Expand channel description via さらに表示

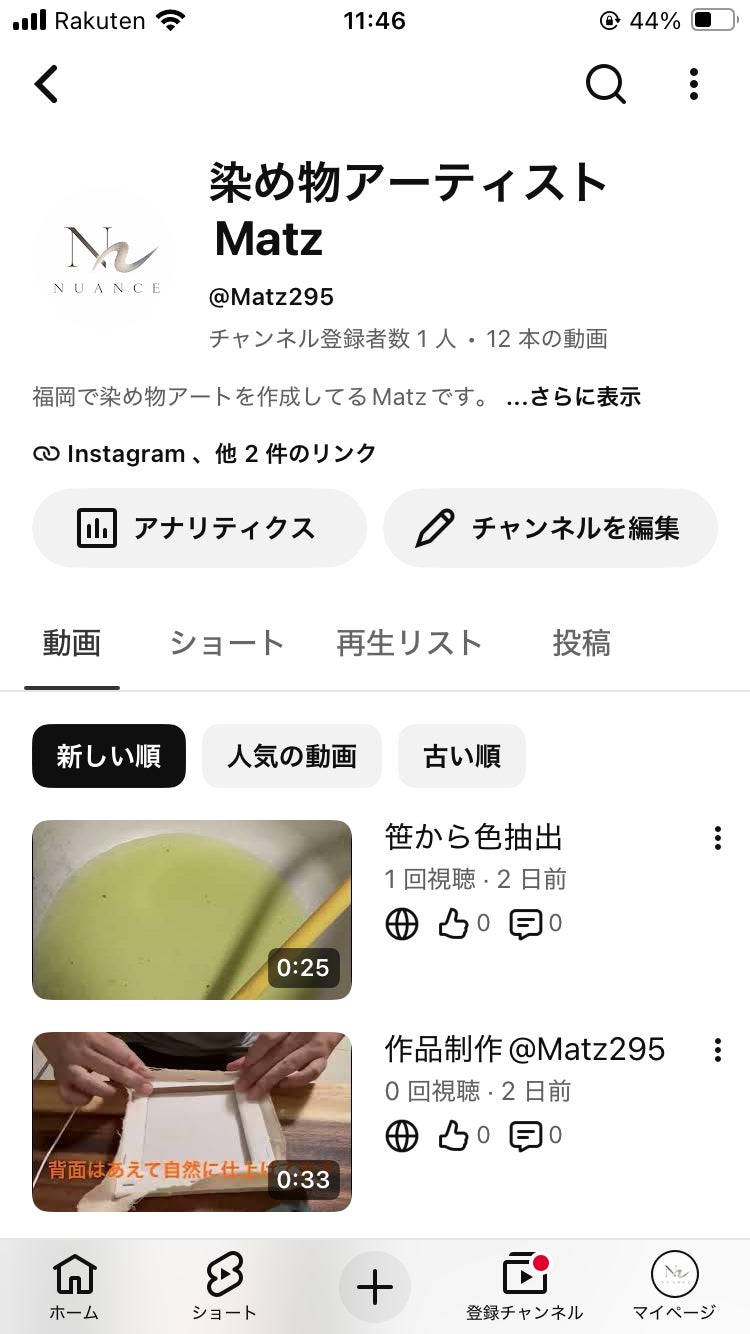click(574, 397)
